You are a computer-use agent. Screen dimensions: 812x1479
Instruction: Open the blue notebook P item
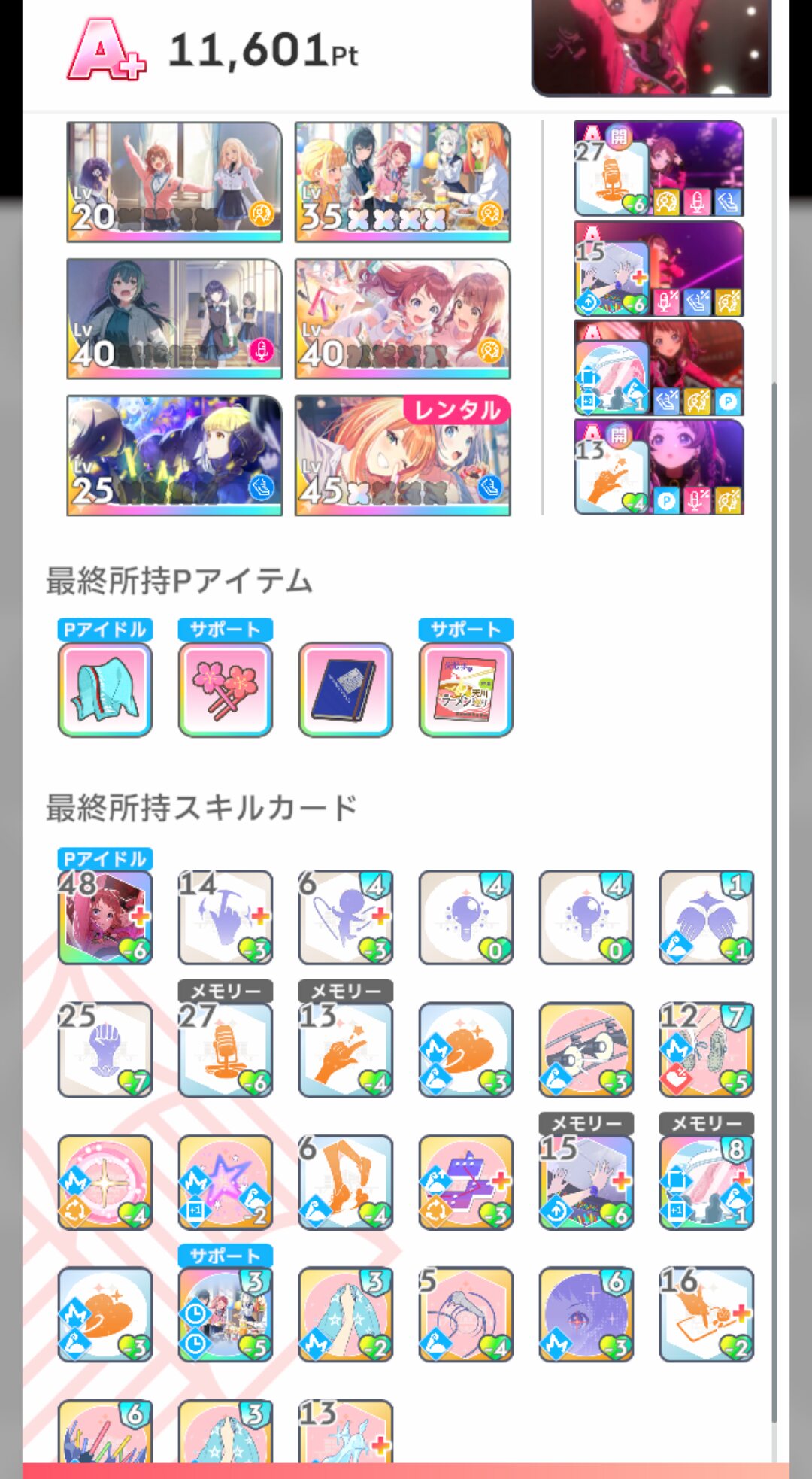tap(346, 690)
